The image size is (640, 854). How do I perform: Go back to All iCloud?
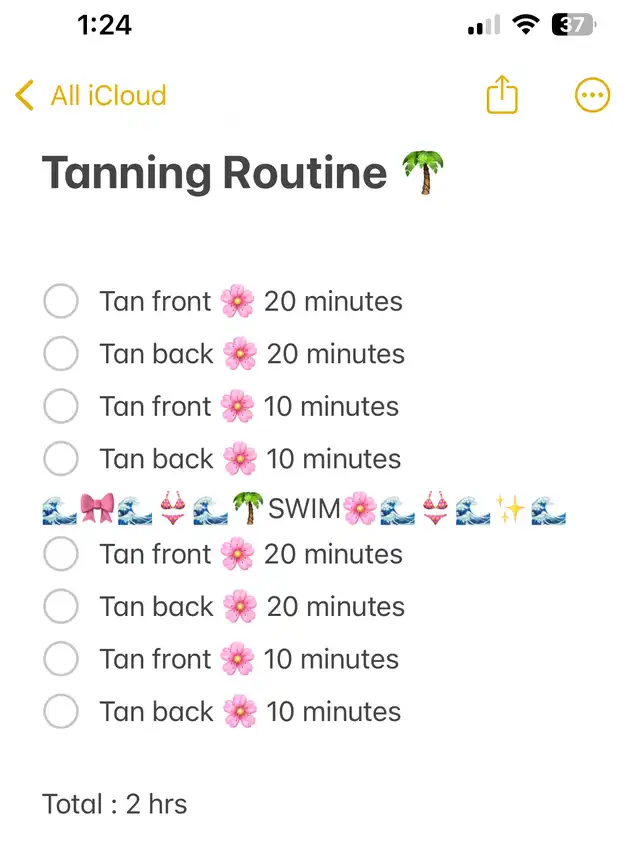[x=90, y=96]
